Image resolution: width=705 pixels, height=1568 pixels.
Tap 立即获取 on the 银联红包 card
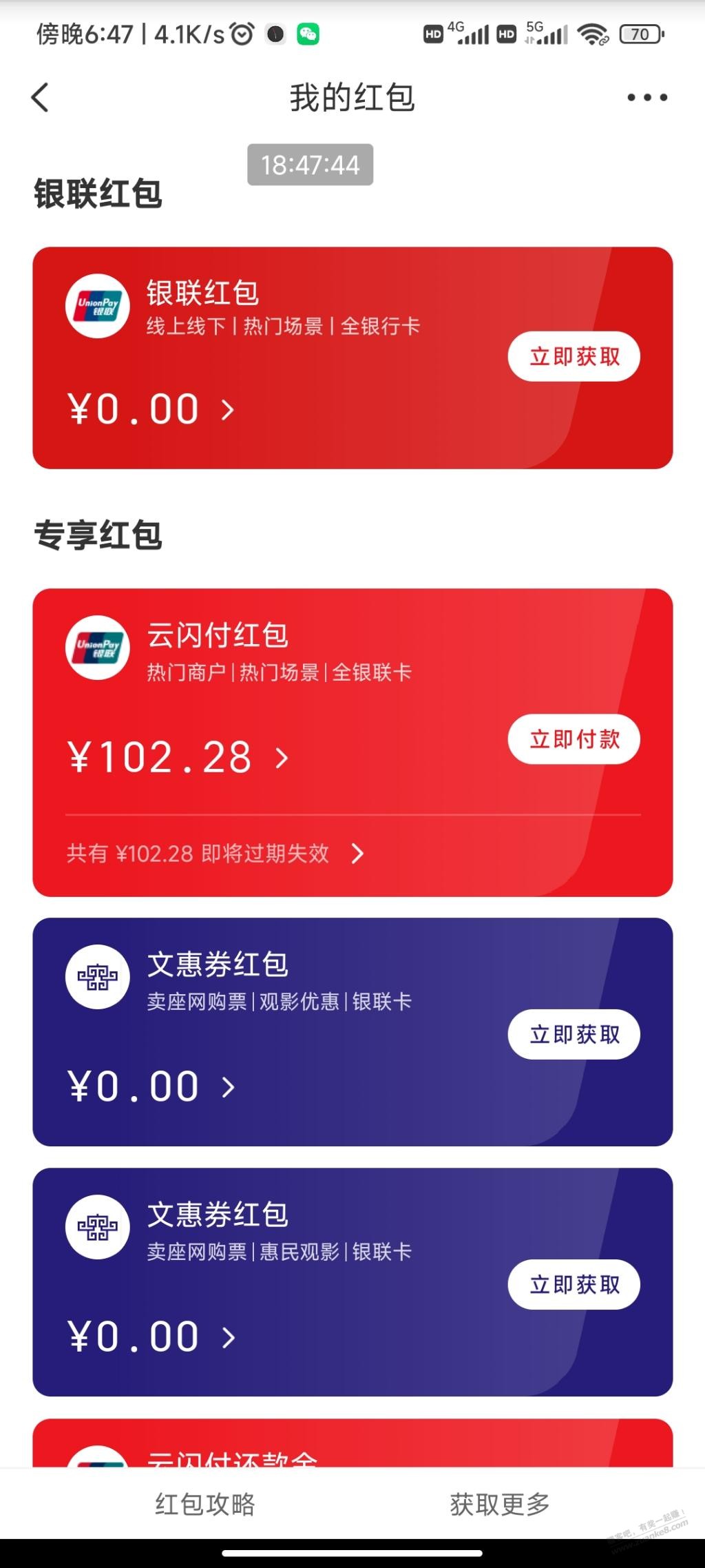point(574,357)
